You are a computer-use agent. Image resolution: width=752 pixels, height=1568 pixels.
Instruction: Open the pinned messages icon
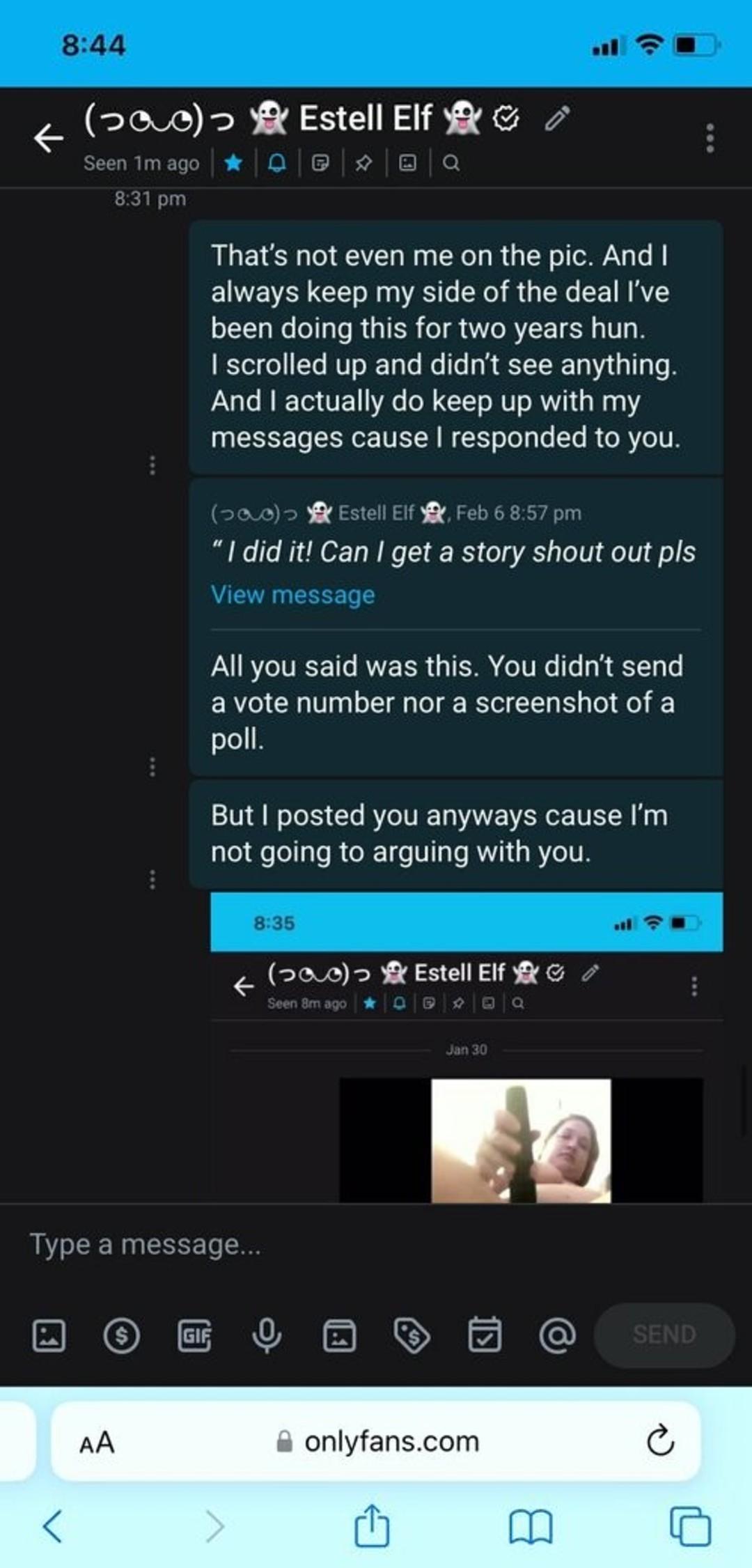(x=363, y=163)
